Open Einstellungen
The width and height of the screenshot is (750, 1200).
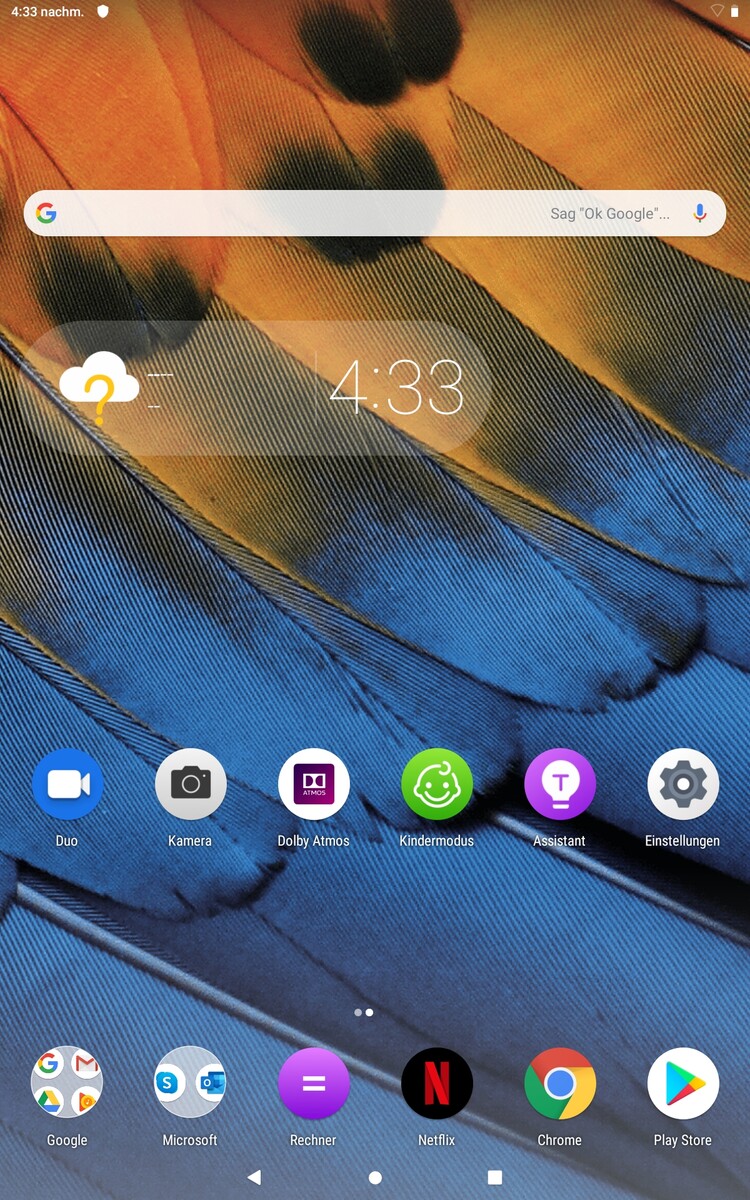pos(683,785)
